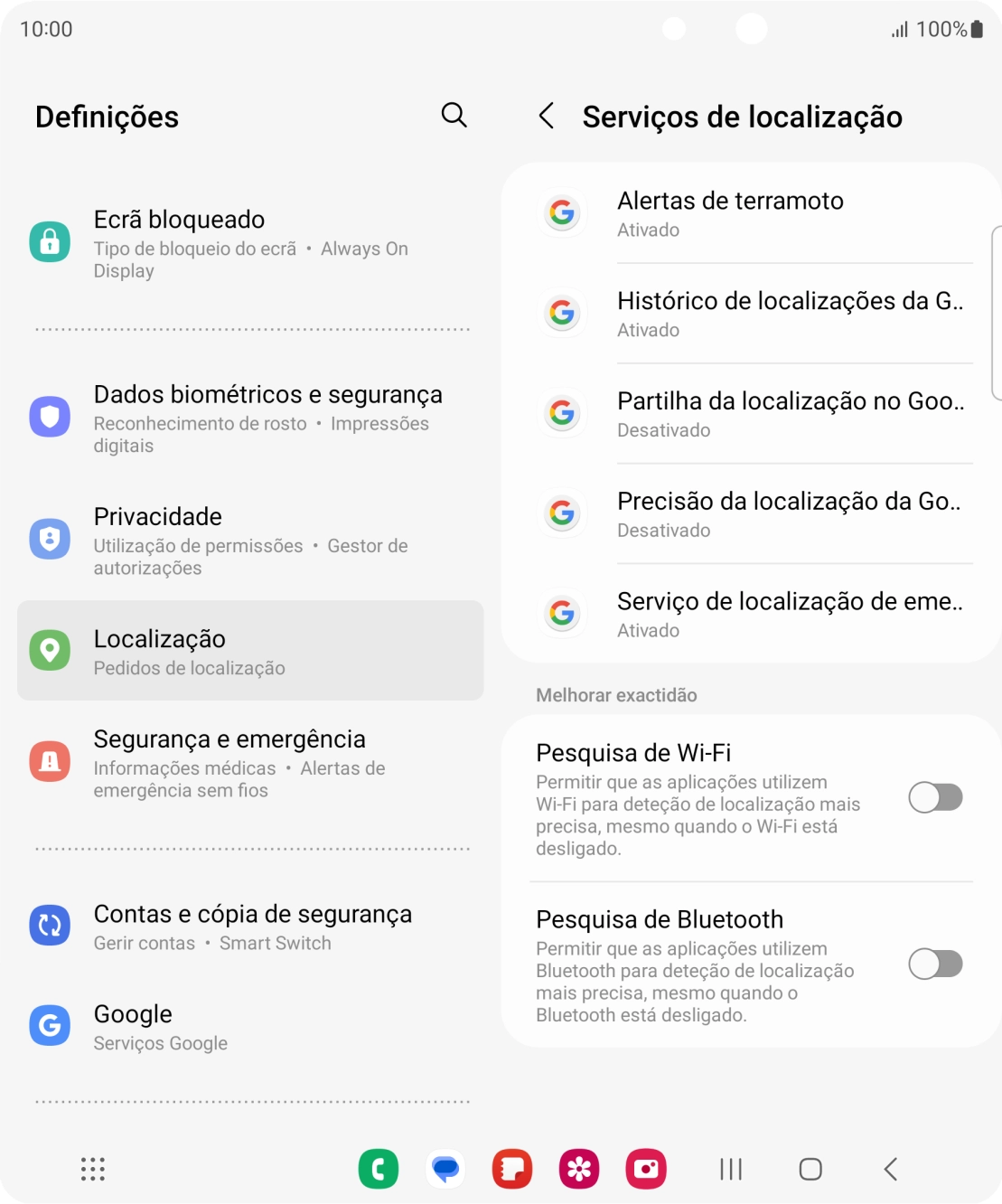Enable Pesquisa de Wi-Fi

935,796
